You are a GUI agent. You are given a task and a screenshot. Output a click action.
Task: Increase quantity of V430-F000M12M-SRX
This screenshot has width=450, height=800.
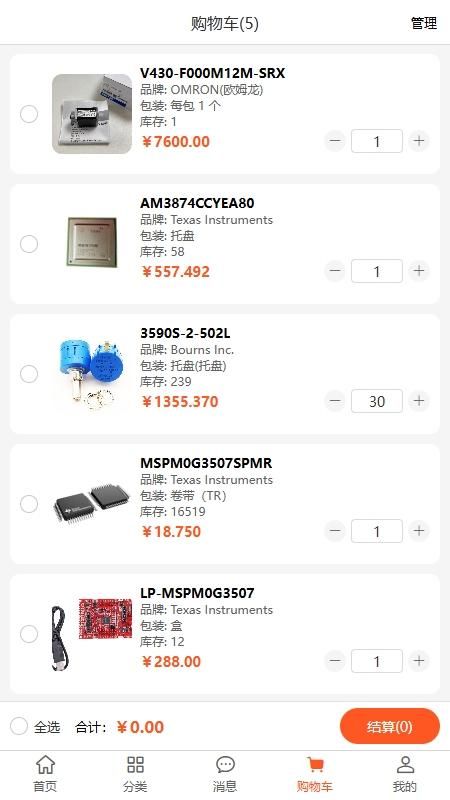point(419,141)
